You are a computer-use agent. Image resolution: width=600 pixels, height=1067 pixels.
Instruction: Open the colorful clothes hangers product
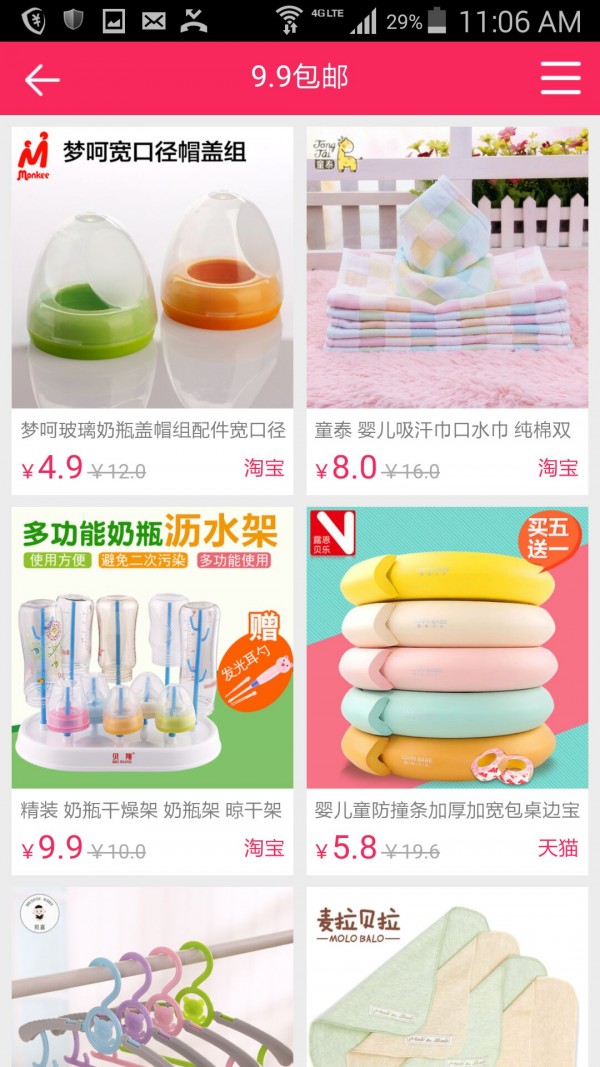(x=152, y=980)
